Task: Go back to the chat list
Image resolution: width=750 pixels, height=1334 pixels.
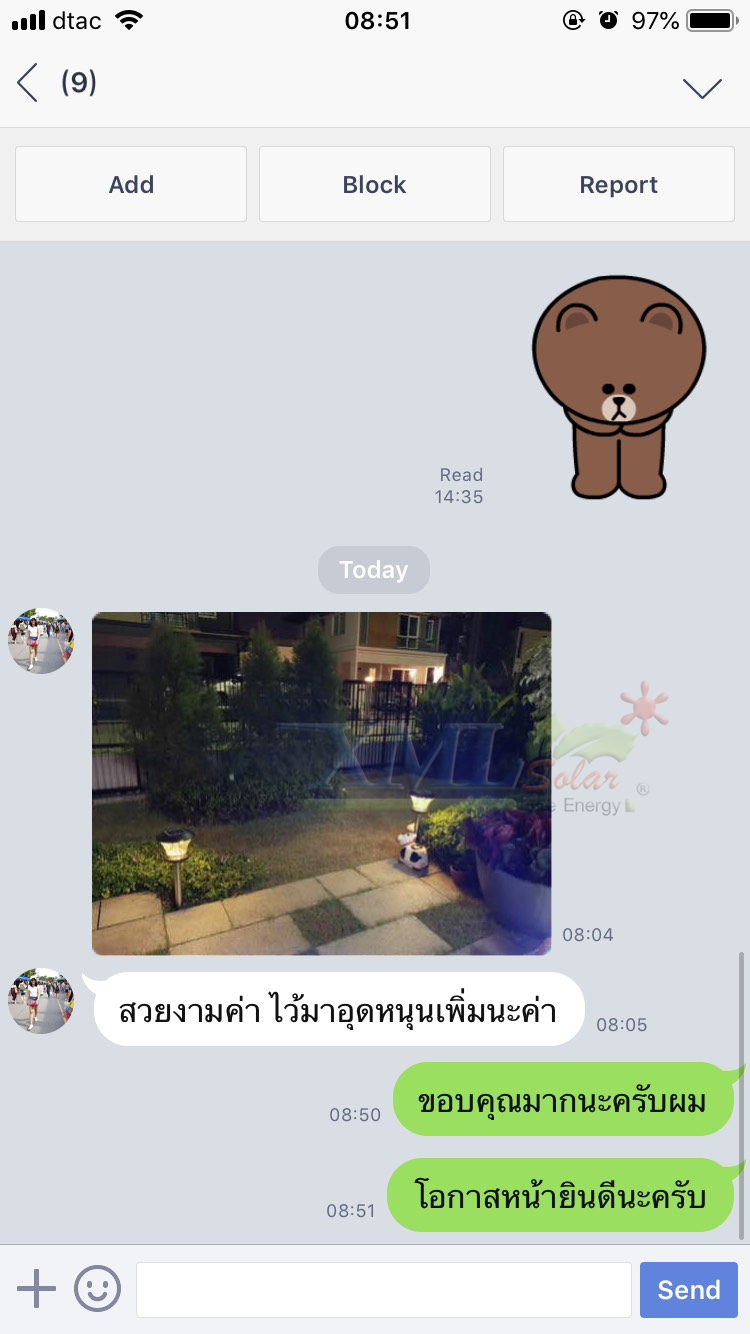Action: click(28, 83)
